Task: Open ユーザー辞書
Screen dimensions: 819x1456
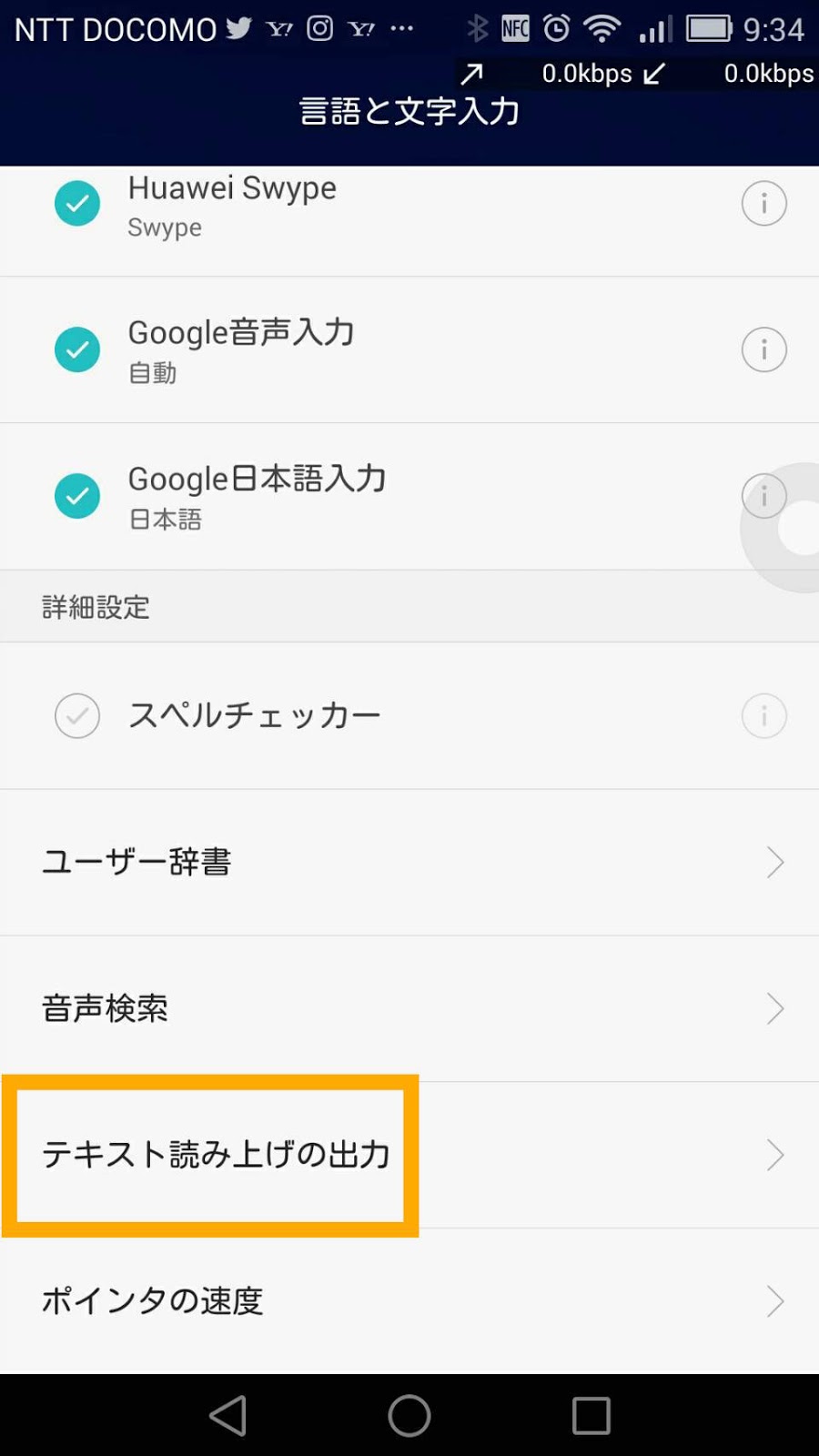Action: [x=409, y=862]
